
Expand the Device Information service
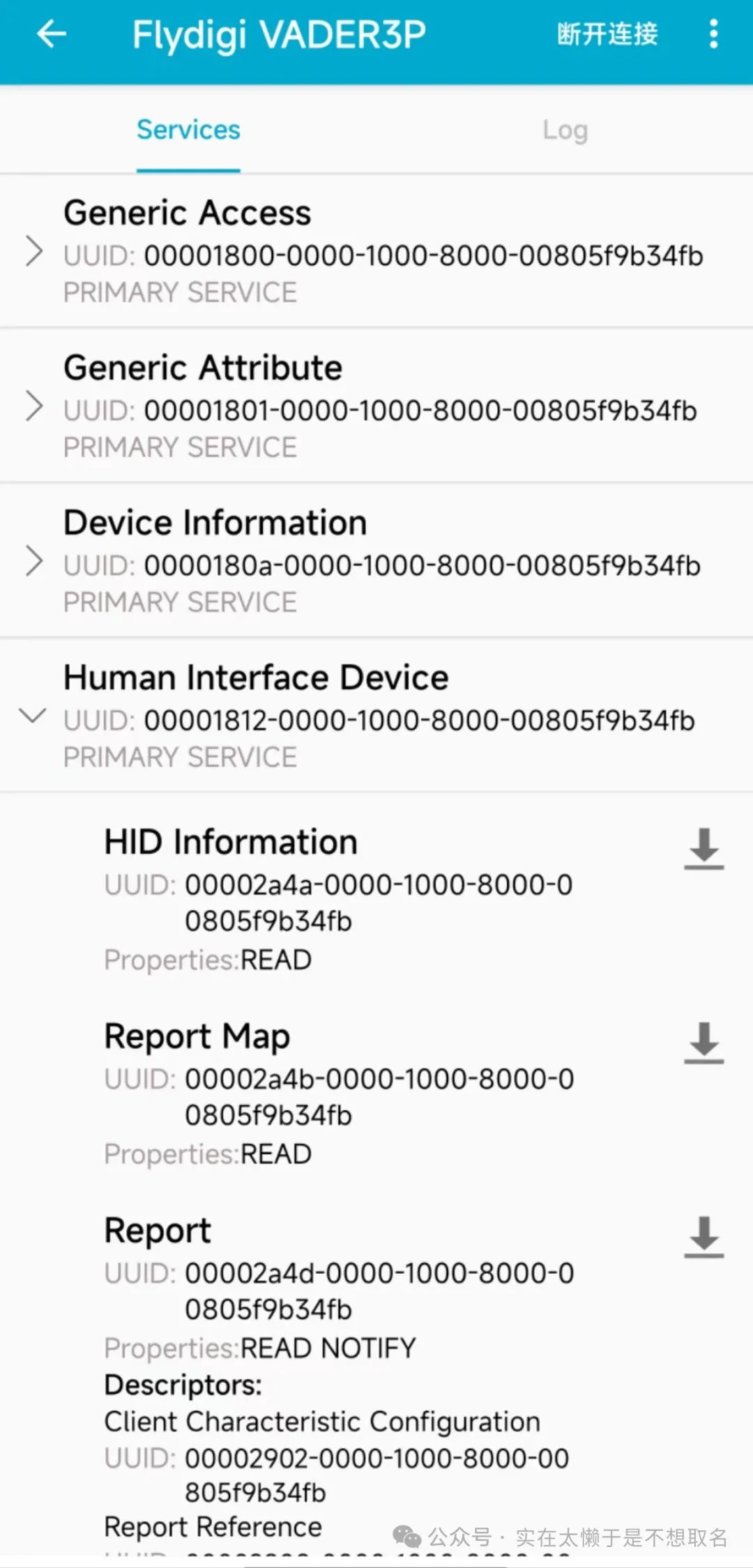[376, 560]
